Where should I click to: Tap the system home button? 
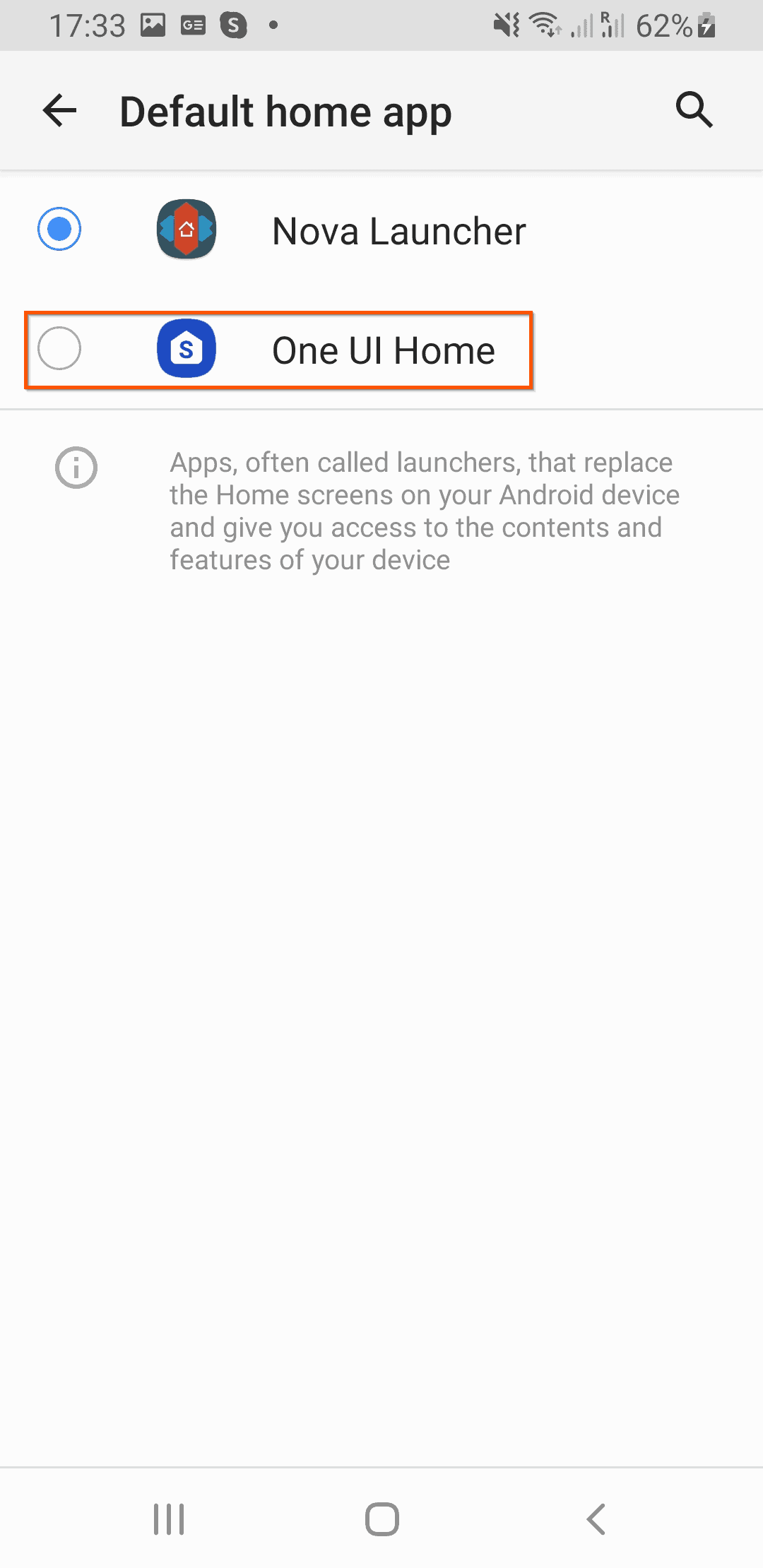click(382, 1519)
